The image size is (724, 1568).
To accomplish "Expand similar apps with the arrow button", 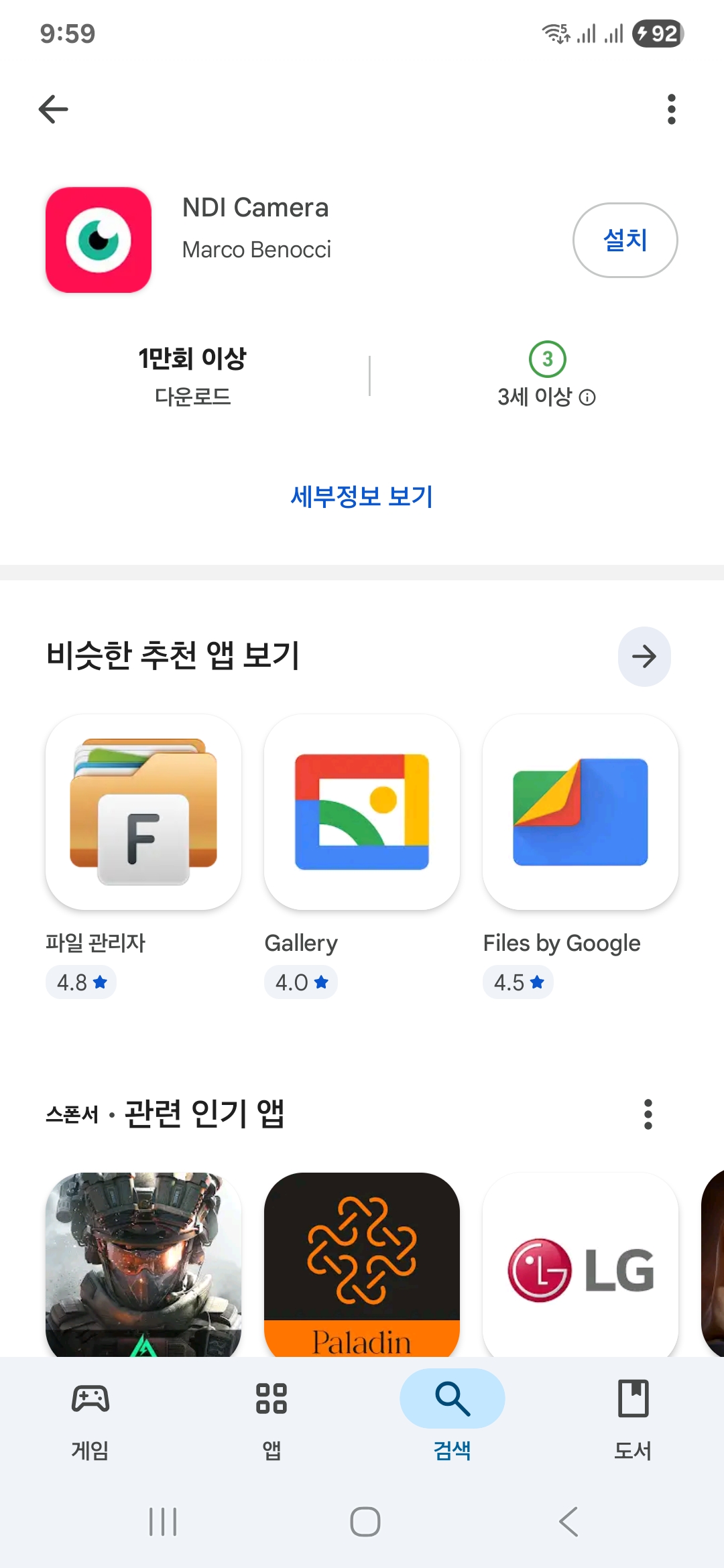I will click(x=644, y=656).
